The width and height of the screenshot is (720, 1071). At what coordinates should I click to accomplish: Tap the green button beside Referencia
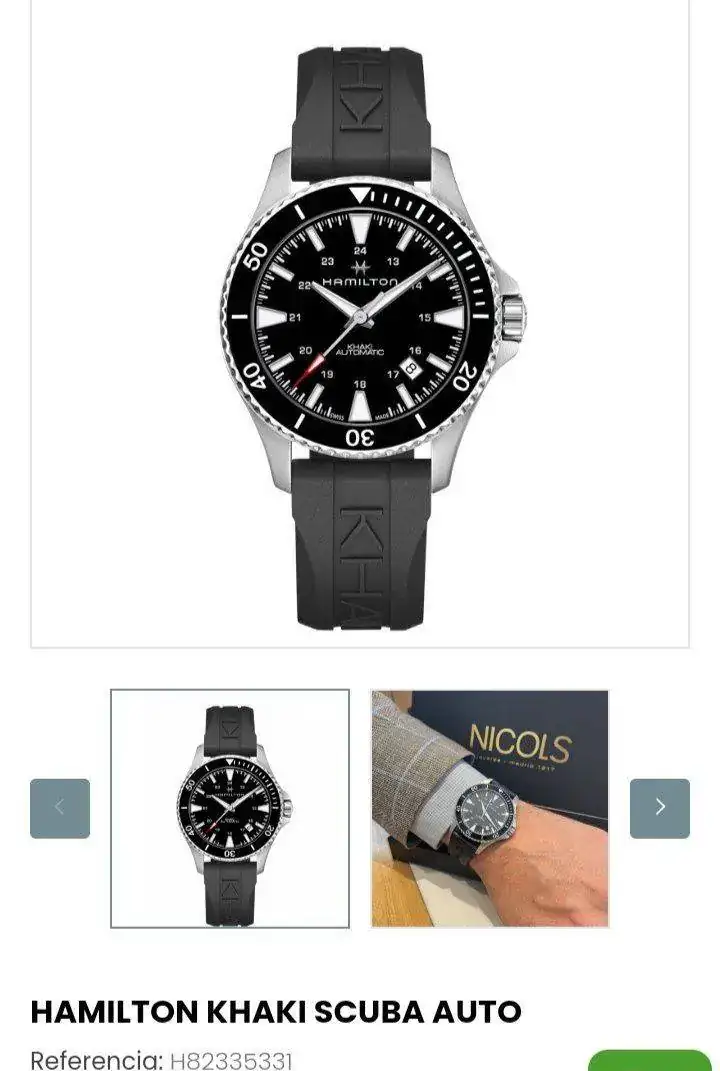[x=650, y=1060]
